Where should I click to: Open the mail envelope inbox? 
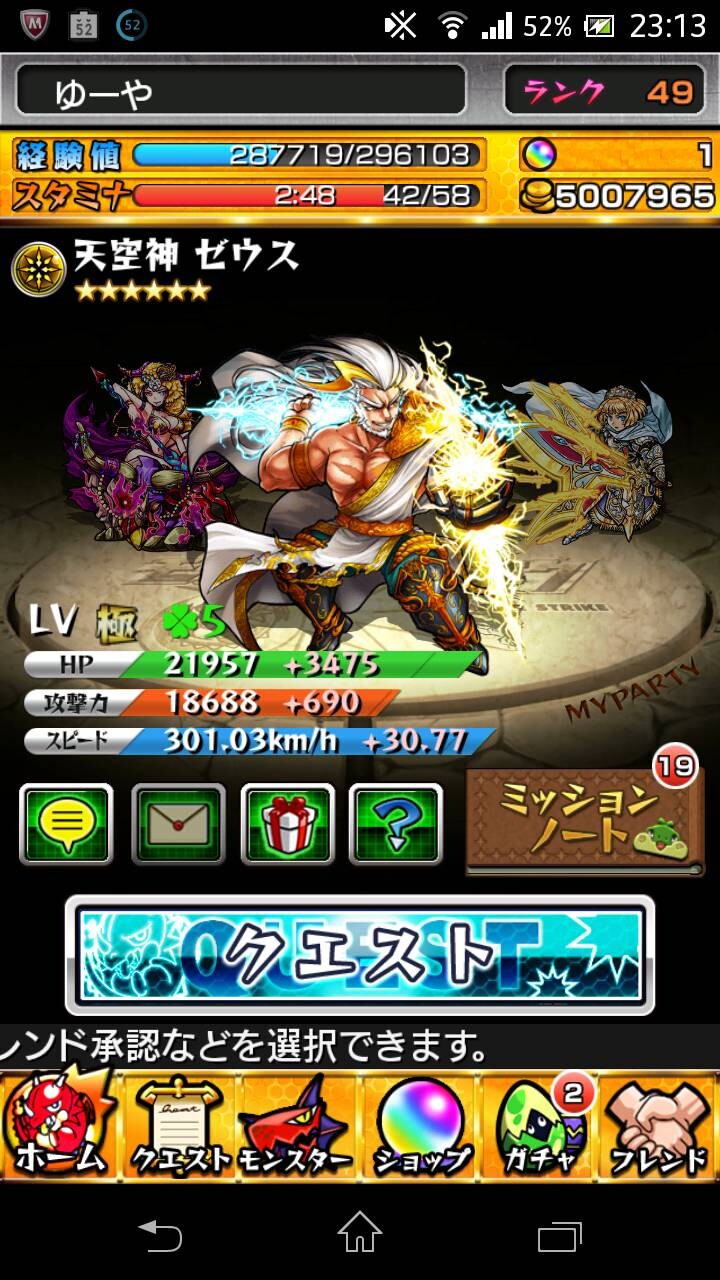178,824
